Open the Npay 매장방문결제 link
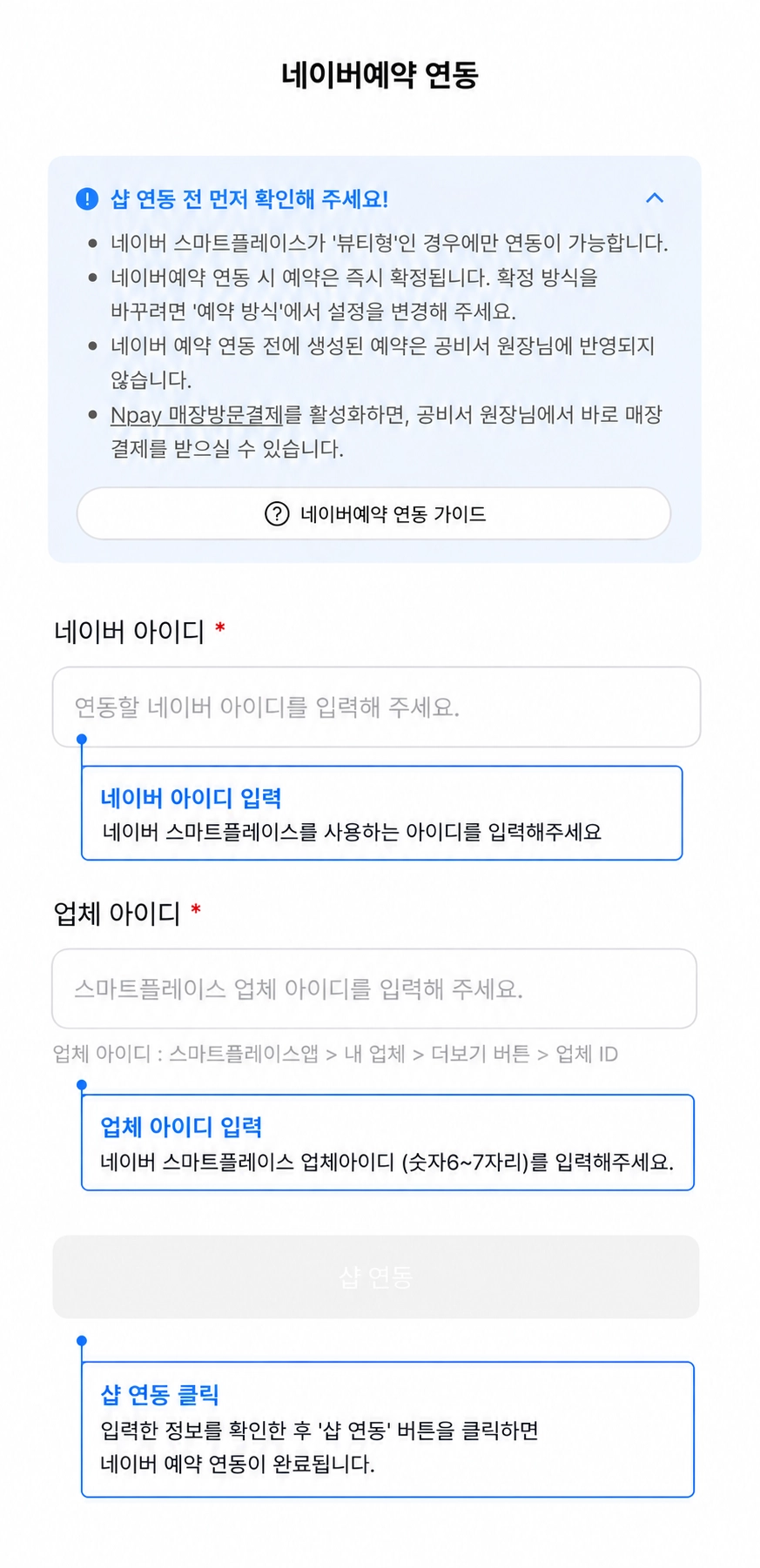Image resolution: width=760 pixels, height=1568 pixels. [197, 415]
